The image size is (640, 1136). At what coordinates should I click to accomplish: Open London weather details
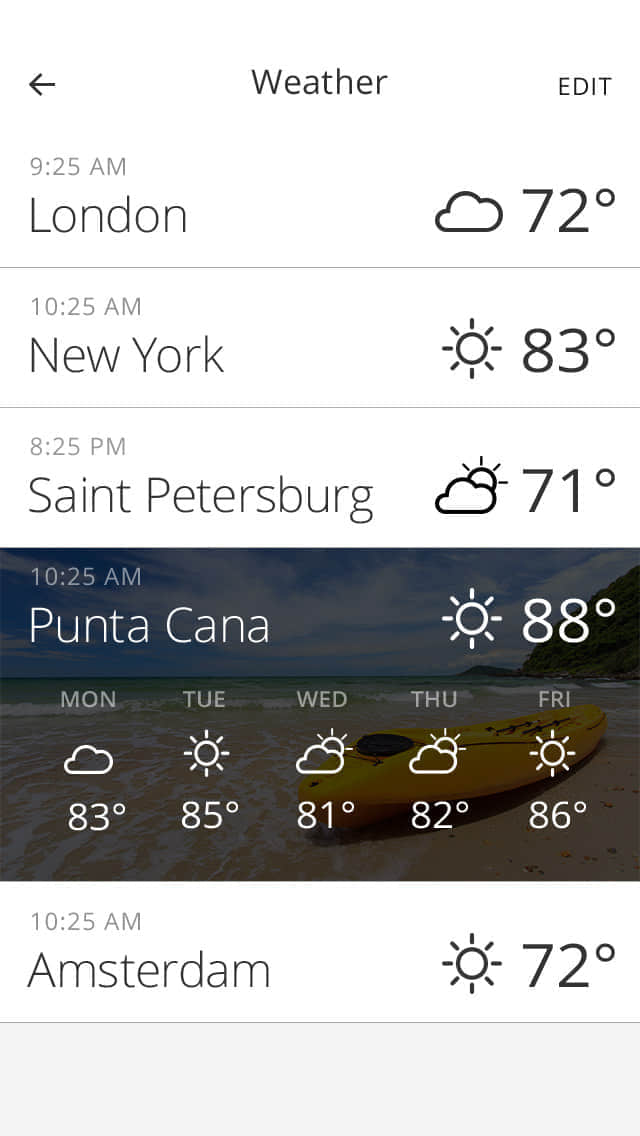[x=320, y=198]
